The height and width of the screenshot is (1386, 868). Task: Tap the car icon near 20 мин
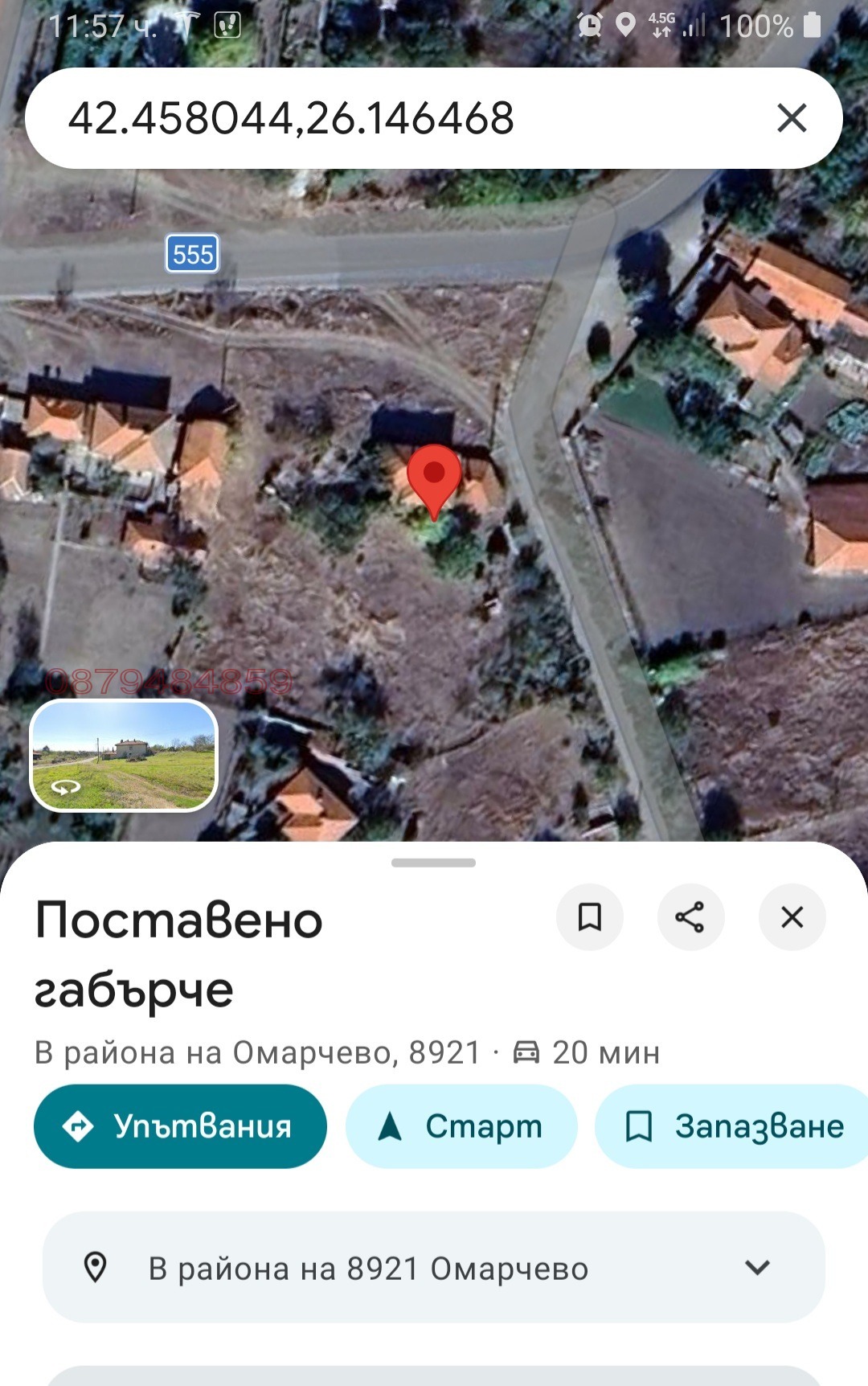525,1049
